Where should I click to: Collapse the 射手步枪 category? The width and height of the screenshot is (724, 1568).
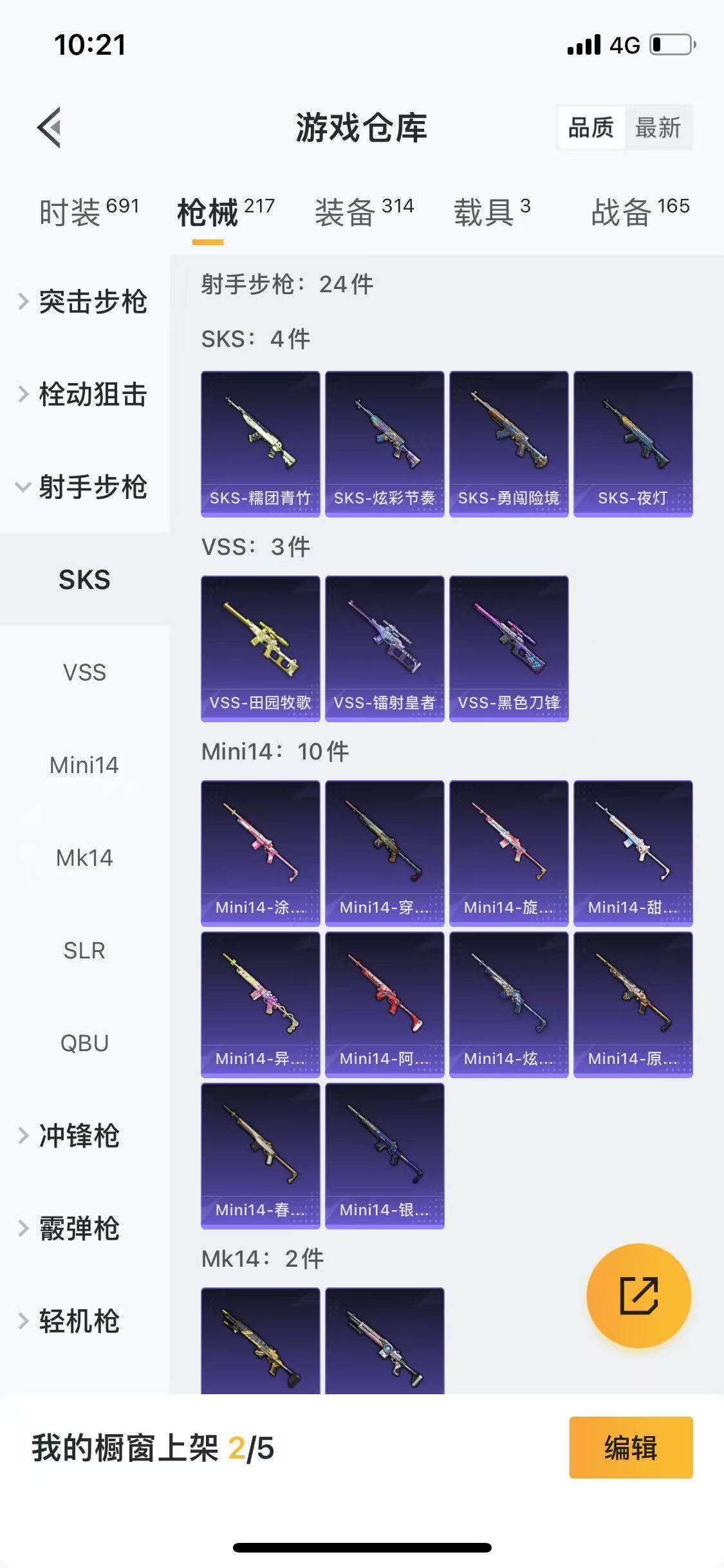(x=85, y=487)
